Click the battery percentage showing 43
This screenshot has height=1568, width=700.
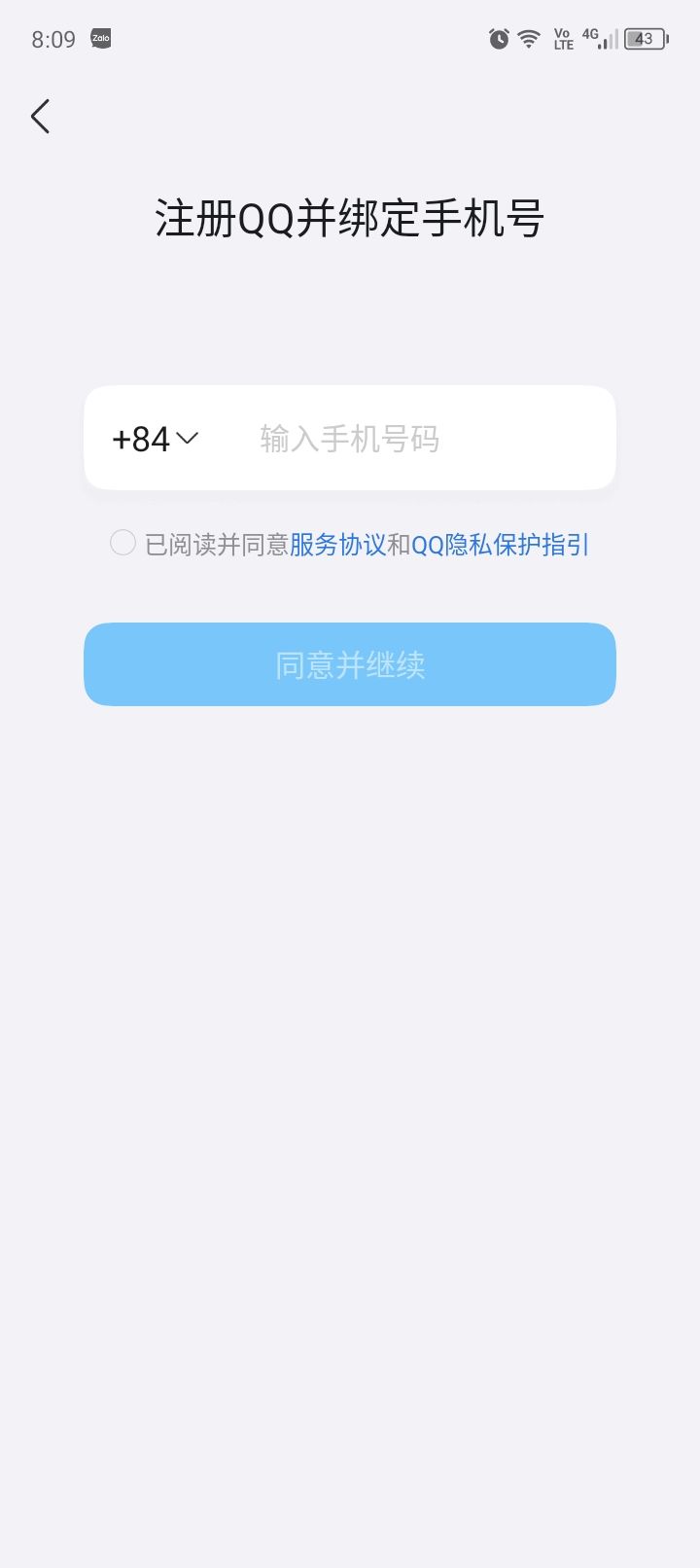click(644, 38)
